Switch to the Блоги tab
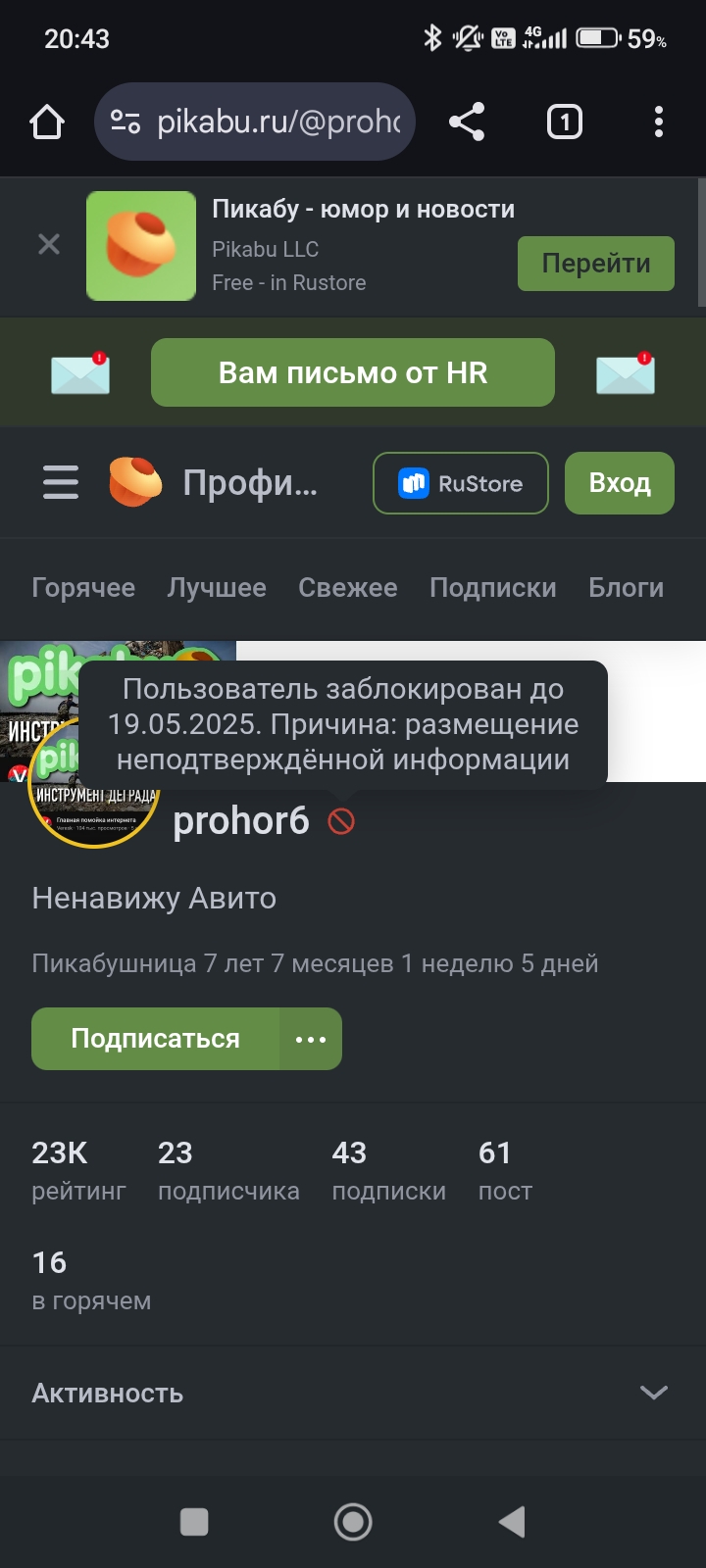The width and height of the screenshot is (706, 1568). [x=626, y=588]
